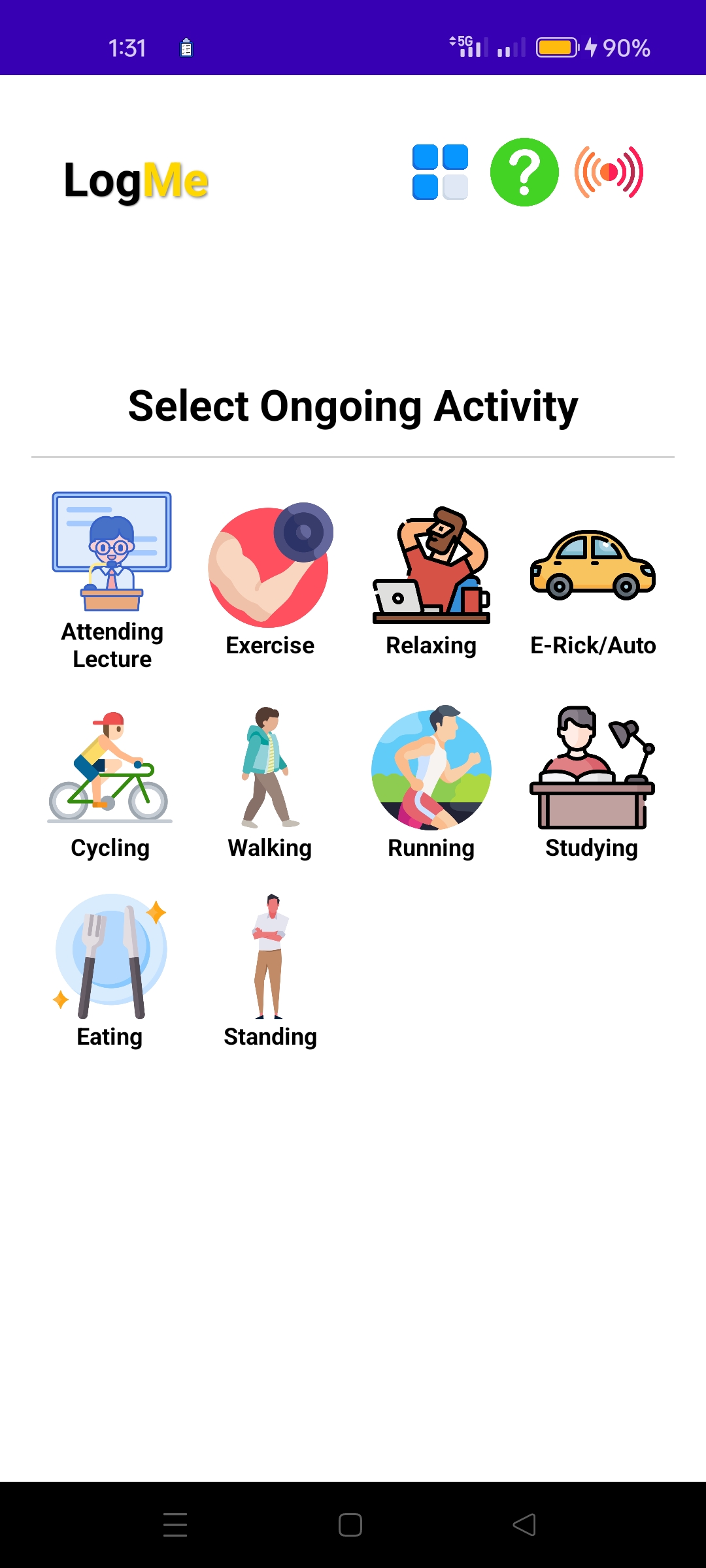Go back using system back button

(x=524, y=1525)
